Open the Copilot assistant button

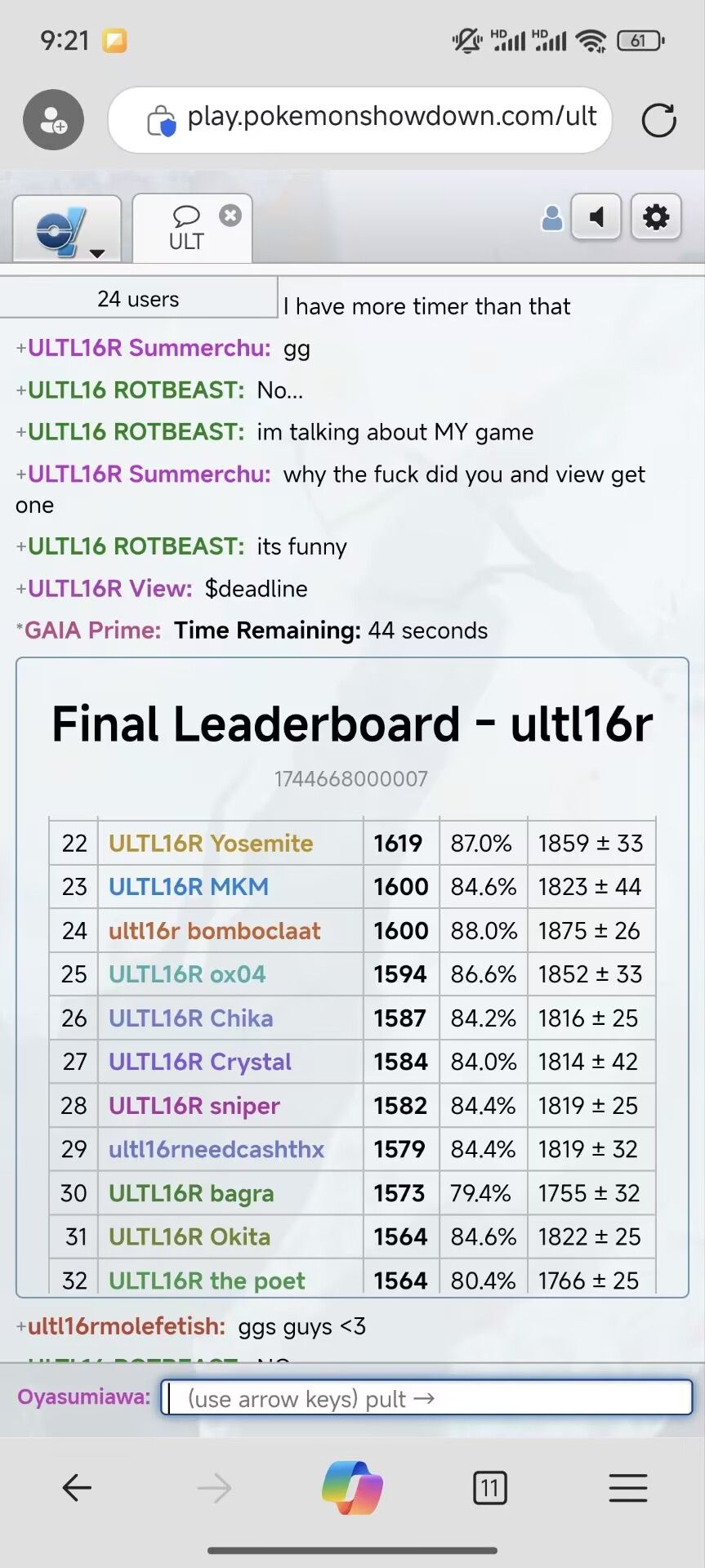(x=352, y=1488)
